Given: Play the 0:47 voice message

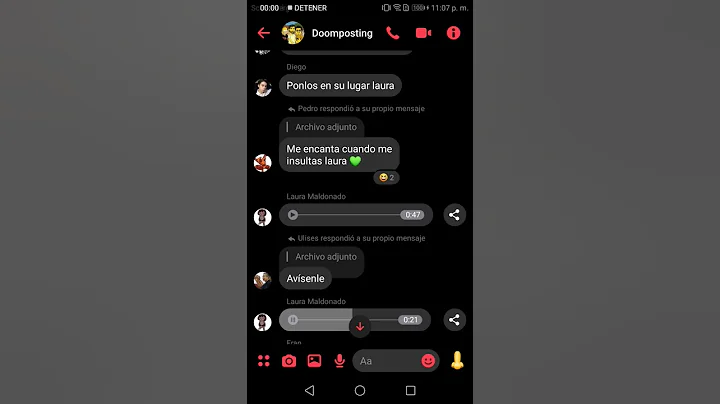Looking at the screenshot, I should pyautogui.click(x=293, y=215).
